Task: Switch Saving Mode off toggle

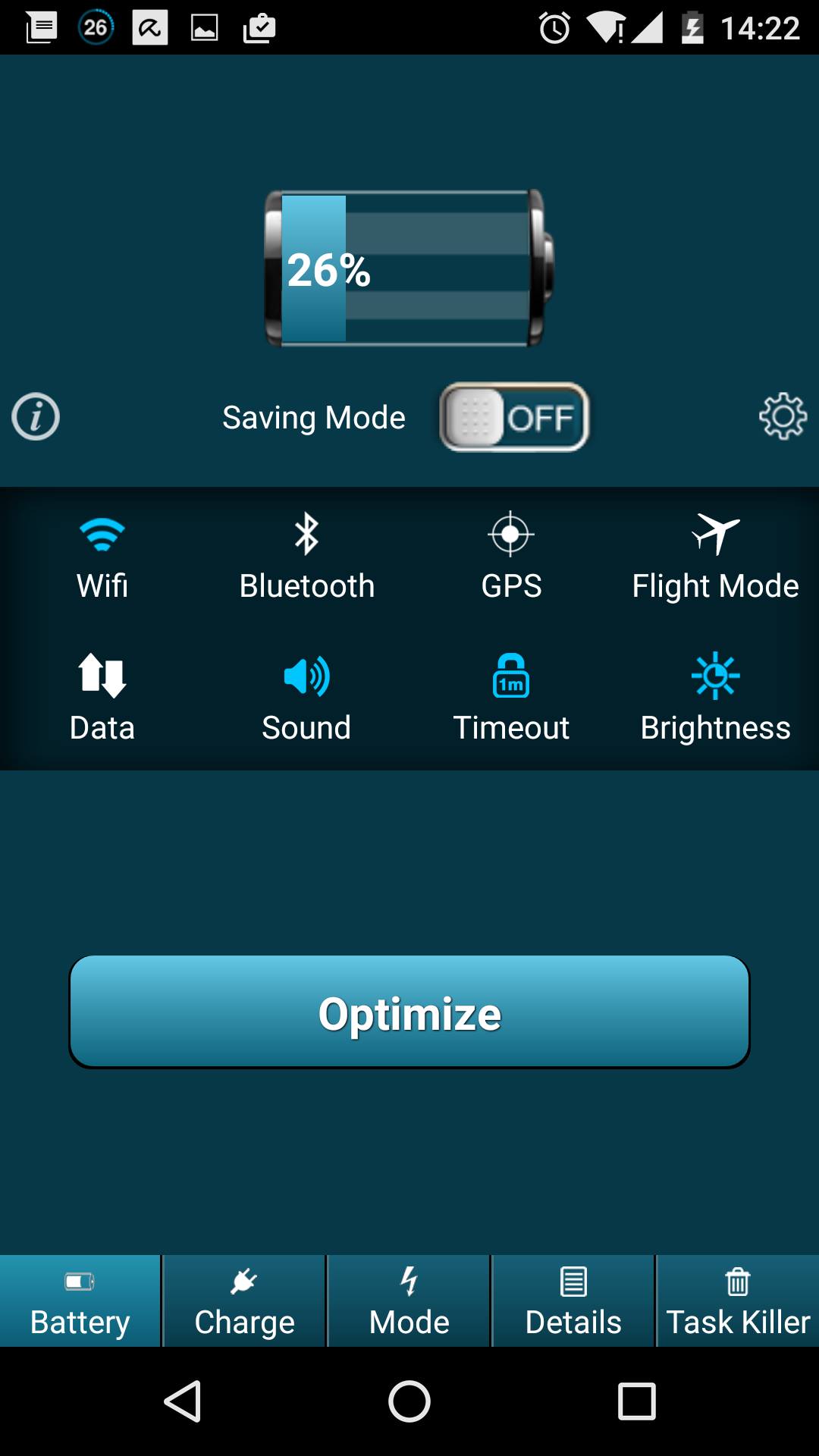Action: [514, 418]
